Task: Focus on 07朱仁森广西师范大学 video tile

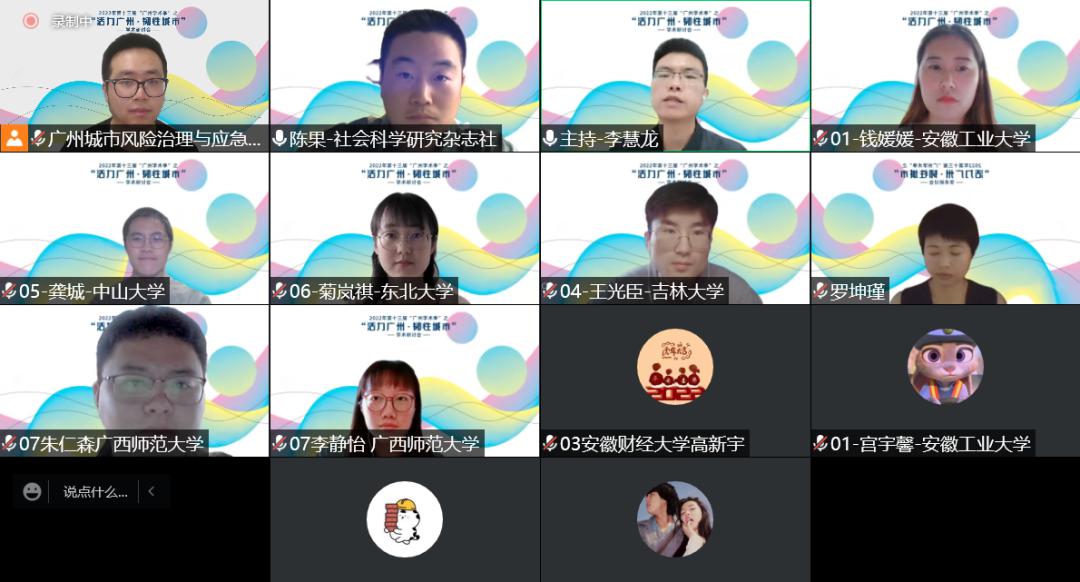Action: click(x=134, y=380)
